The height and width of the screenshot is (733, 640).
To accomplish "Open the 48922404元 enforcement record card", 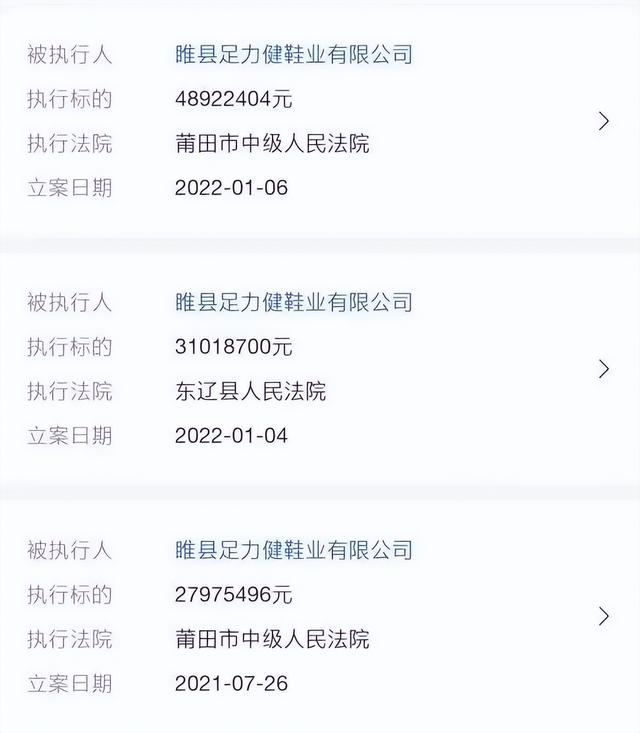I will (603, 121).
